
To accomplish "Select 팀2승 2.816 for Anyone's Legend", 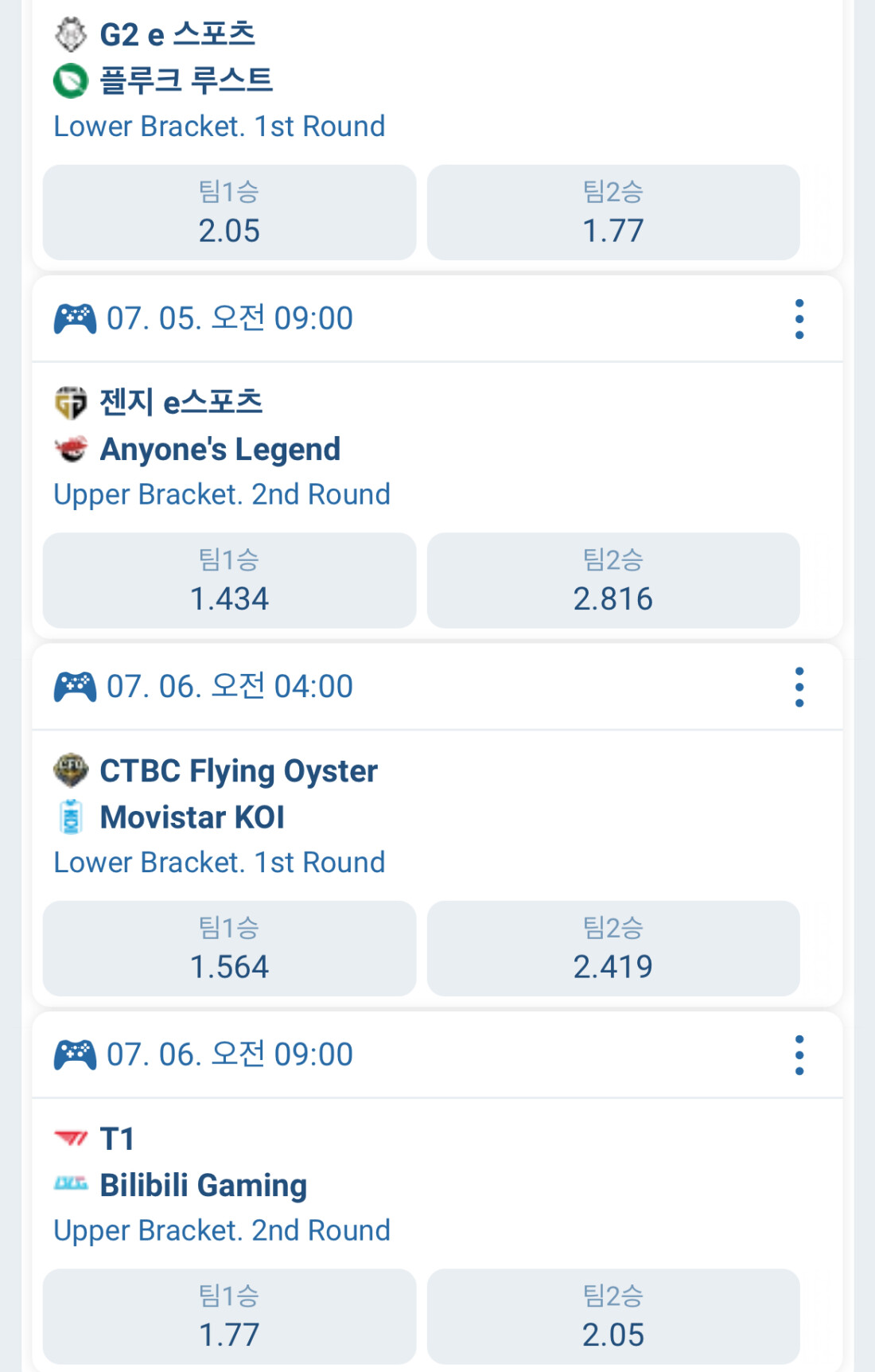I will [x=612, y=581].
